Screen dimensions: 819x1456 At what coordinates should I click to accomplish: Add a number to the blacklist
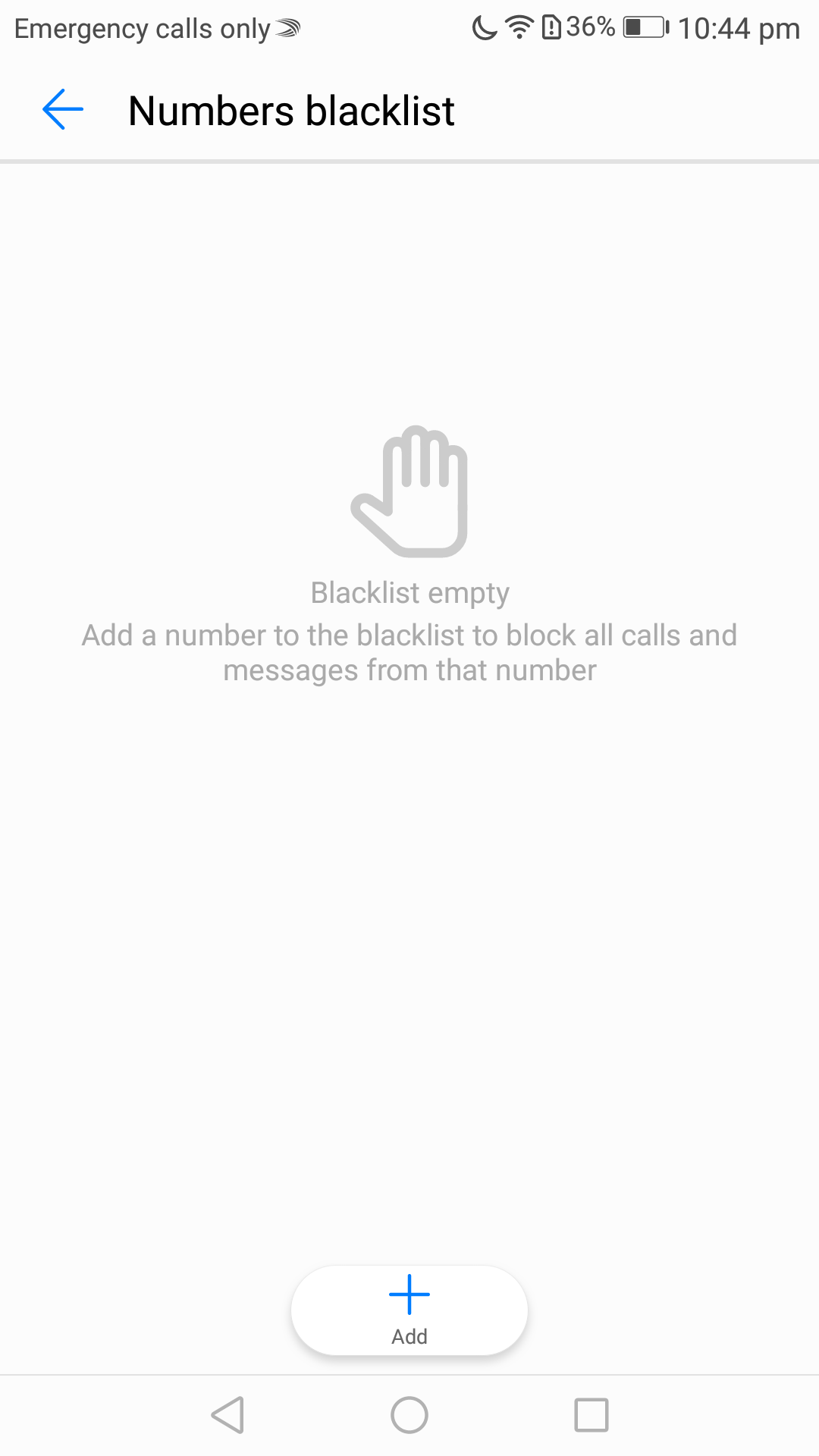[409, 1310]
